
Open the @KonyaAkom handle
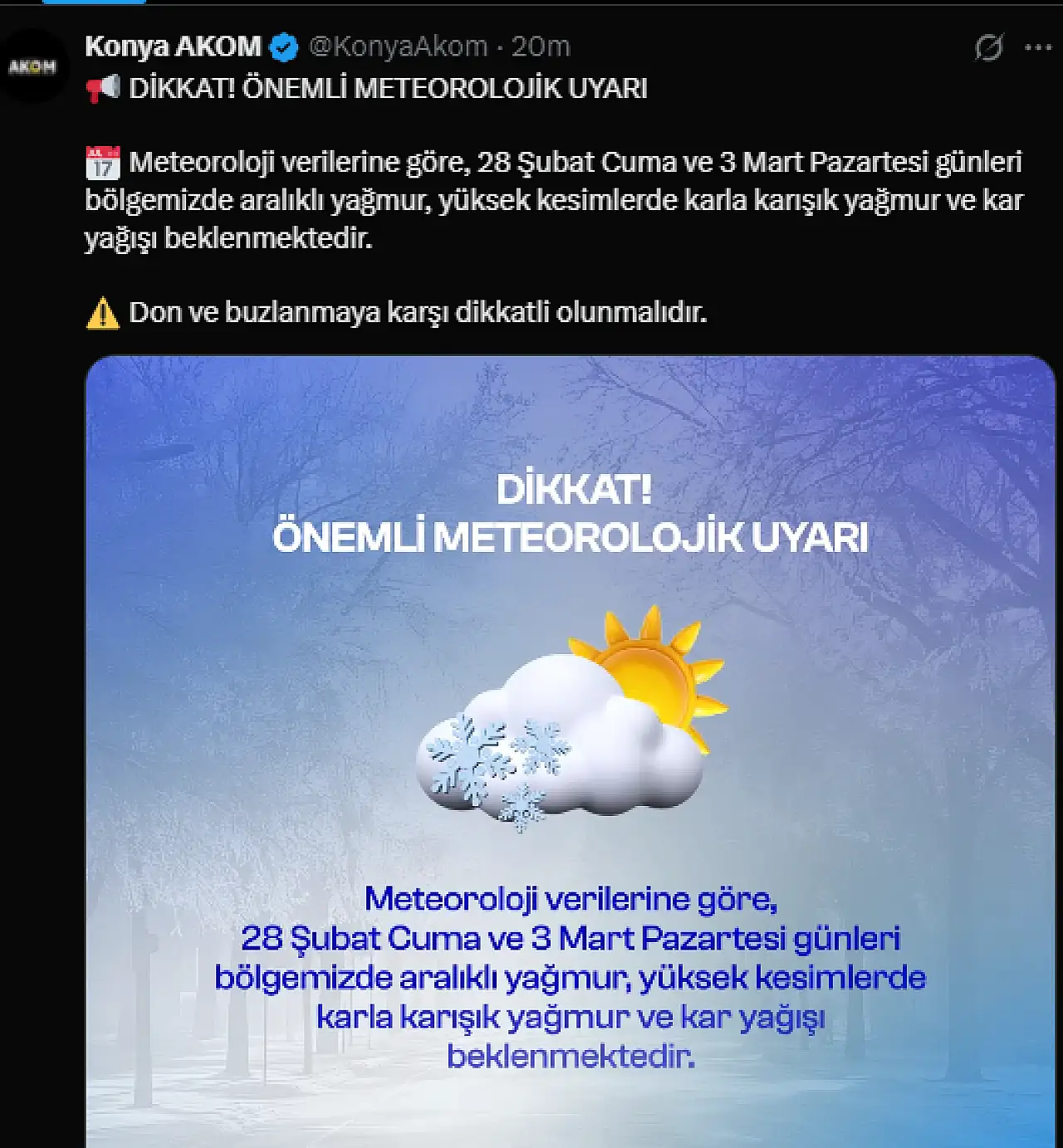(398, 46)
